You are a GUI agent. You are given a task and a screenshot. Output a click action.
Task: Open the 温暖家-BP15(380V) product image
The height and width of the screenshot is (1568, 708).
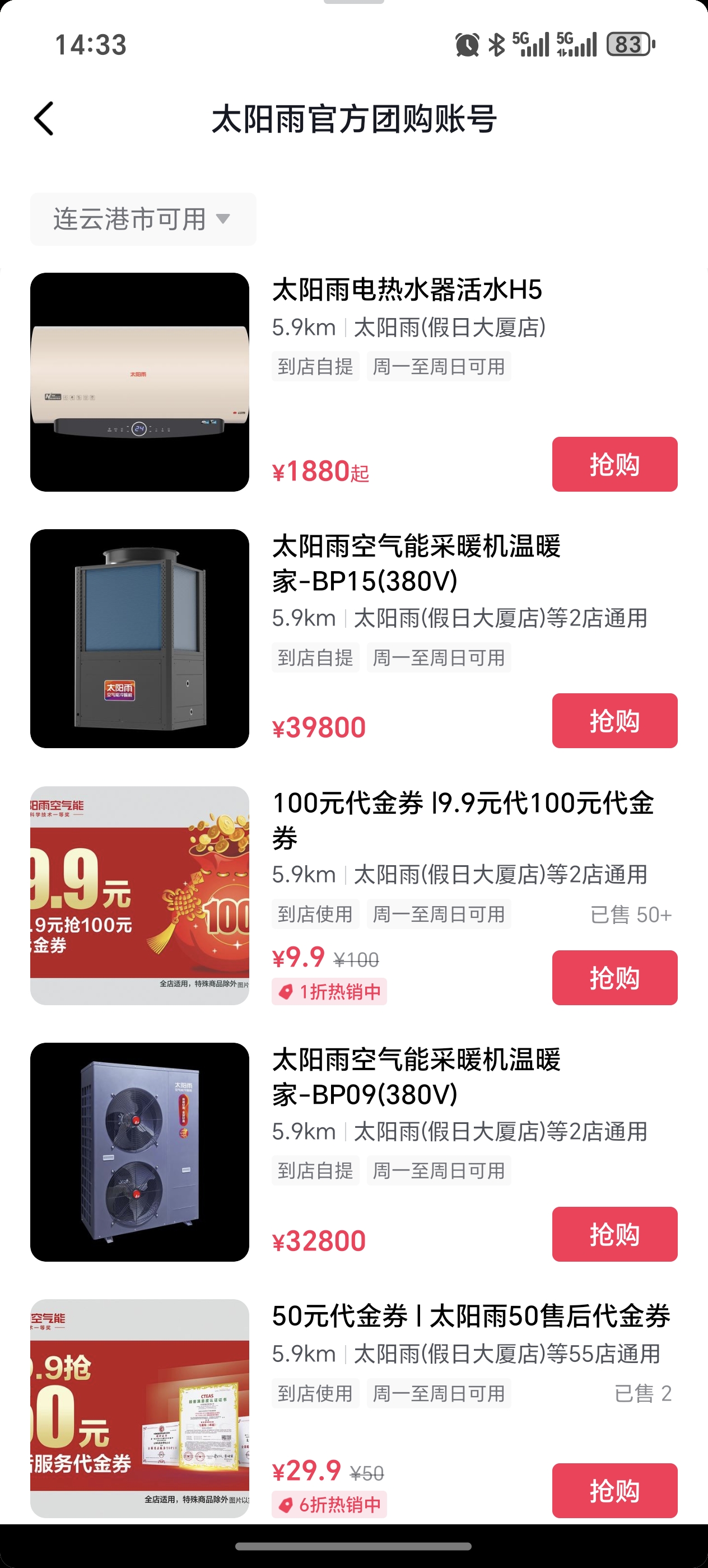139,638
